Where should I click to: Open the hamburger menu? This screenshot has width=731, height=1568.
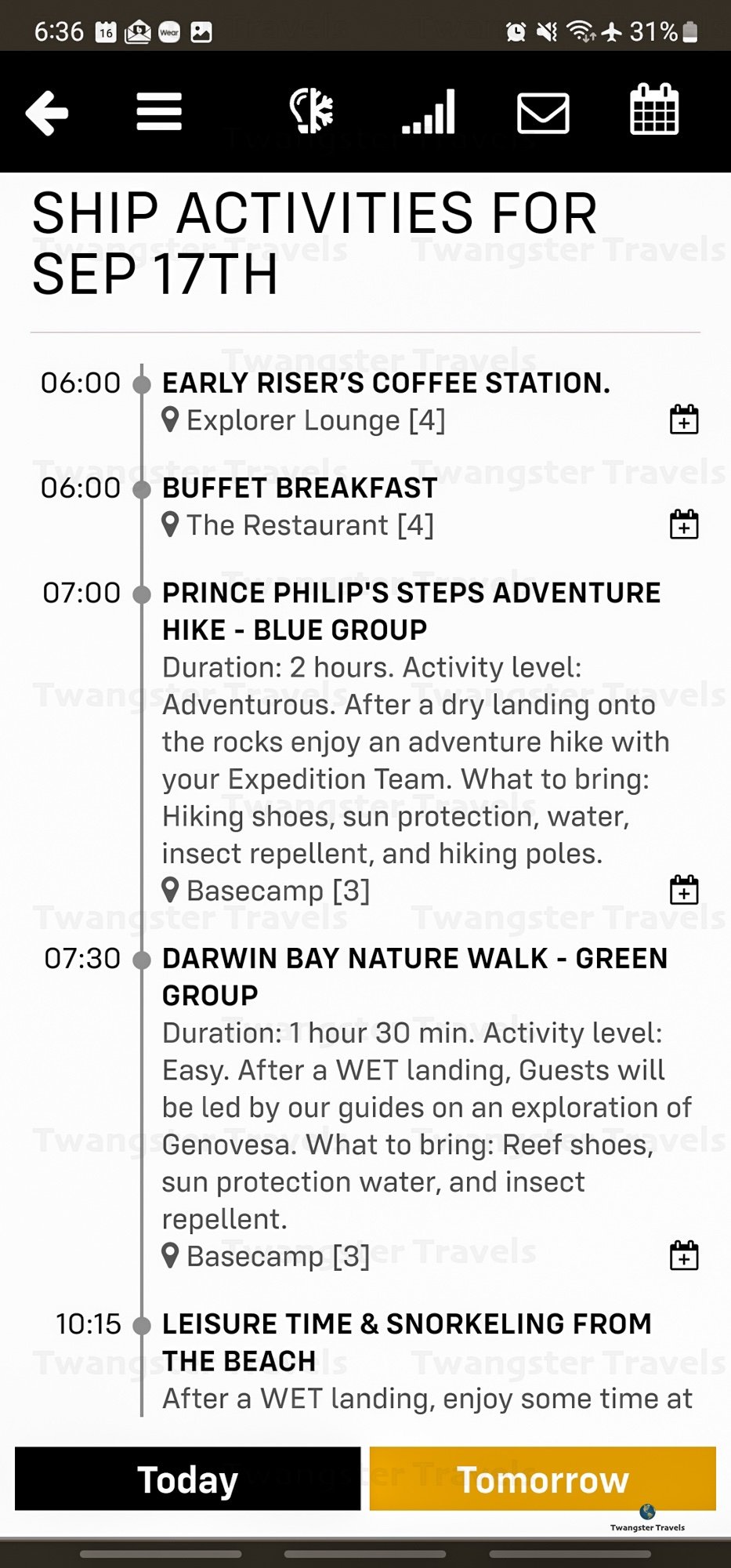tap(159, 111)
